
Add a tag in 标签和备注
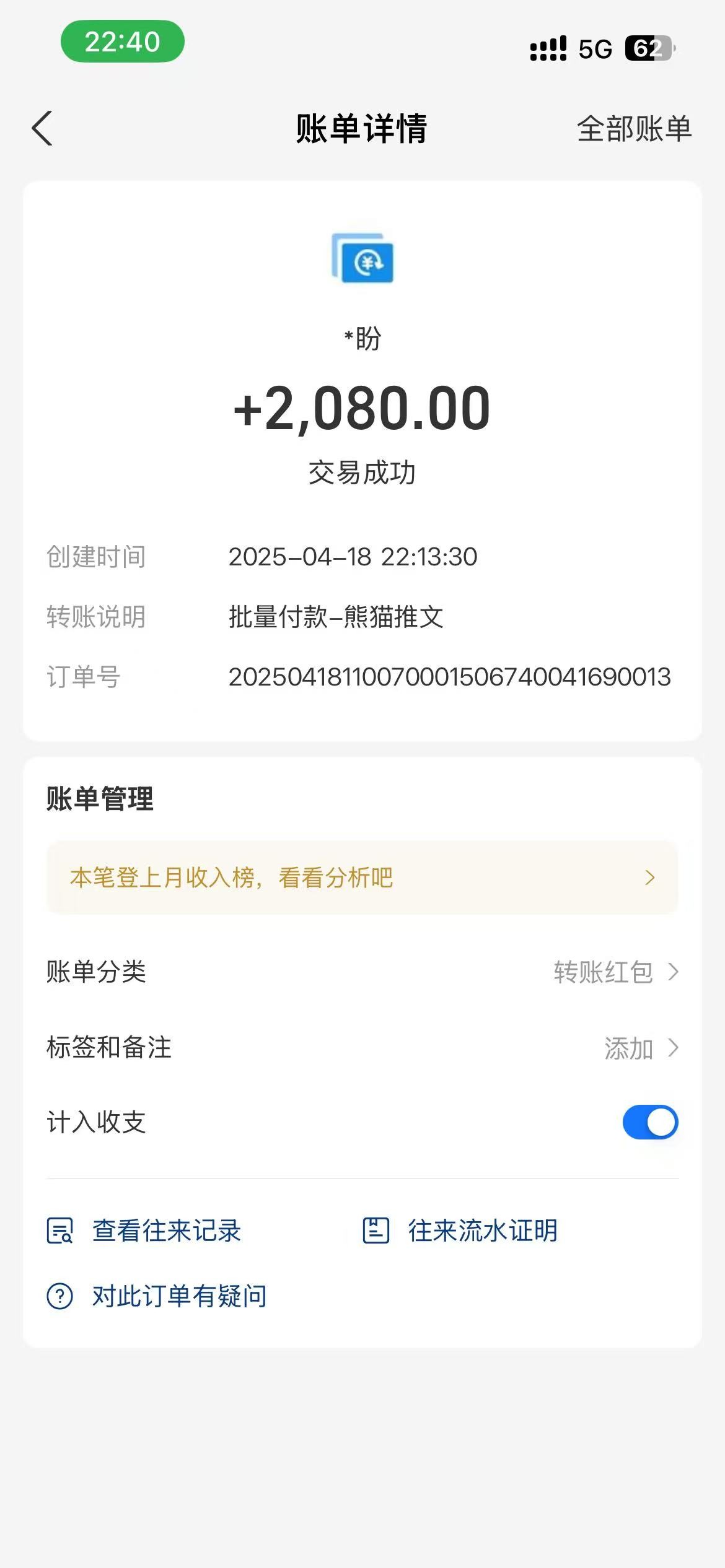tap(362, 1048)
